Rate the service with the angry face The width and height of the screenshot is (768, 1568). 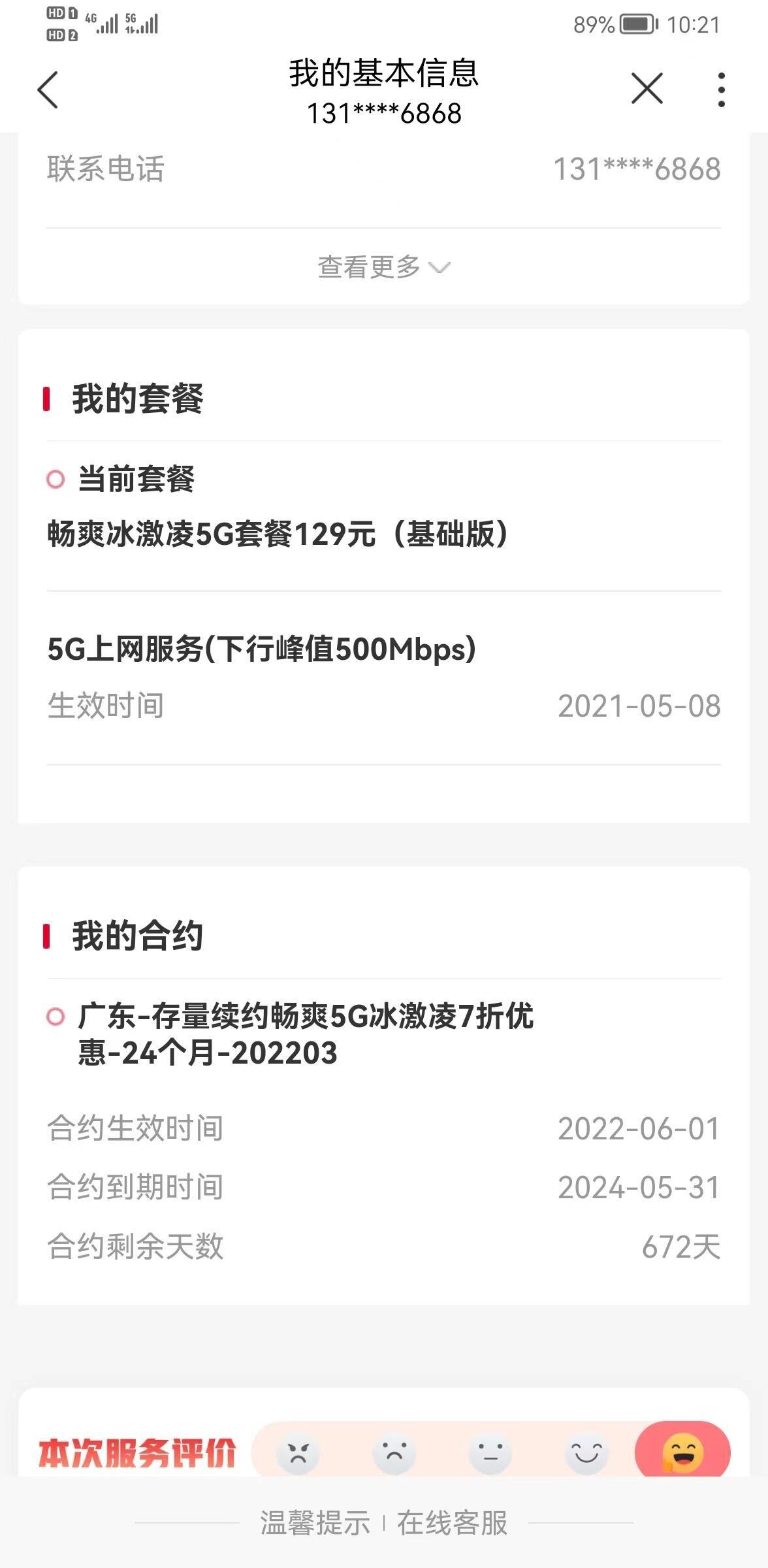pos(298,1453)
